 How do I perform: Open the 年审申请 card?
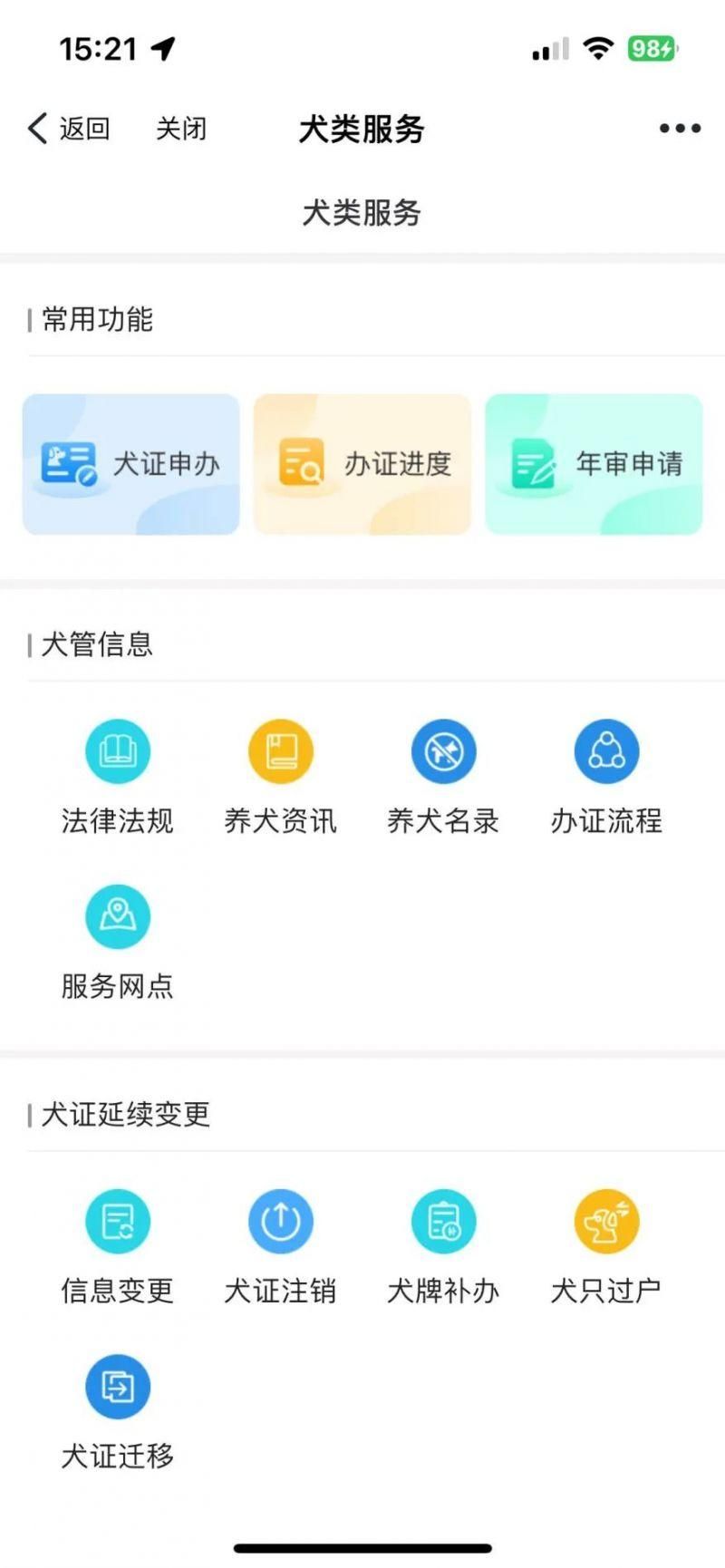click(594, 464)
